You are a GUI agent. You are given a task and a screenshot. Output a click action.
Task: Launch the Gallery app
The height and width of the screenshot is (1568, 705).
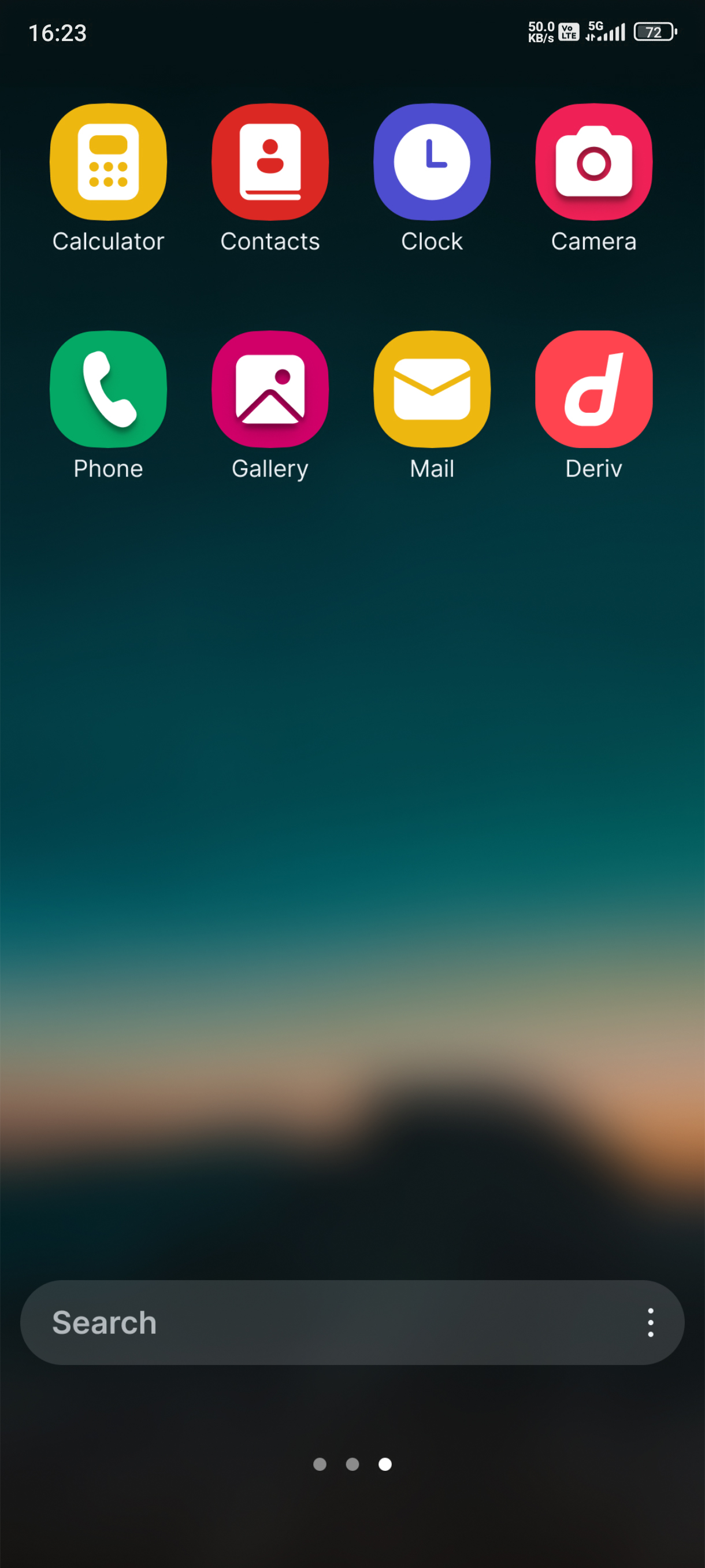[x=270, y=389]
